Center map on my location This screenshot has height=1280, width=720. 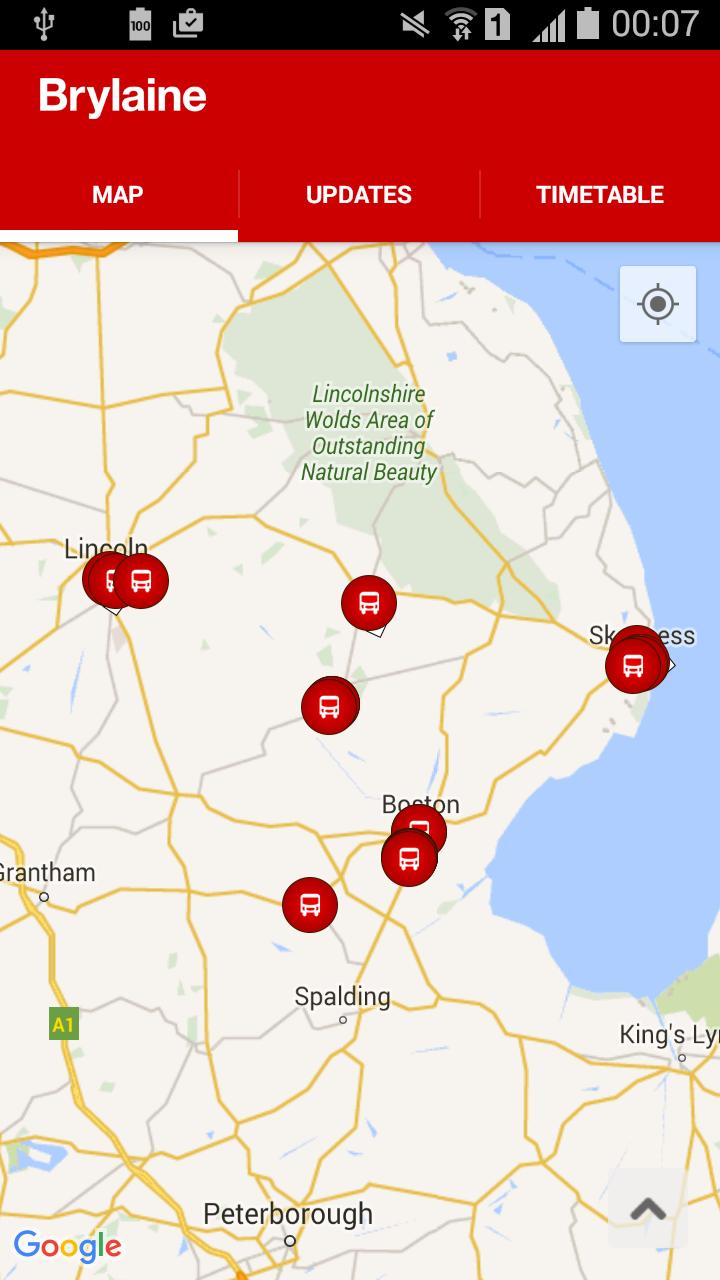coord(658,304)
